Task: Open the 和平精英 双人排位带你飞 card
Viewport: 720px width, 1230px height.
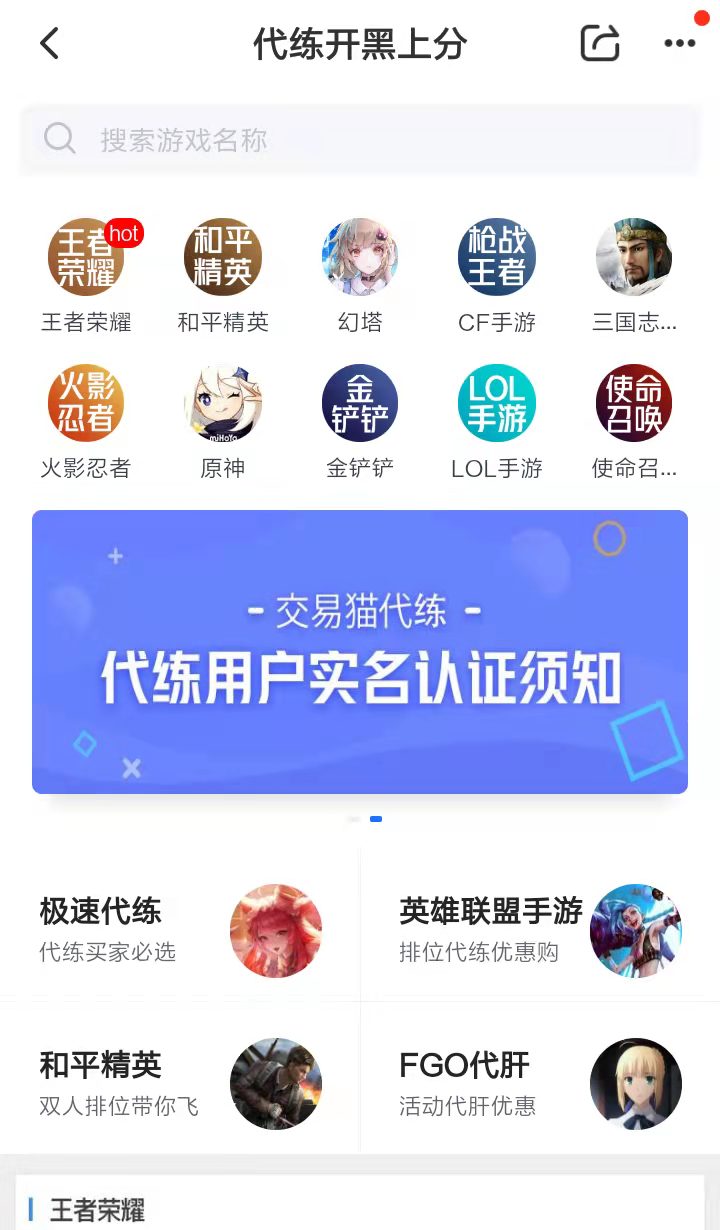Action: (180, 1083)
